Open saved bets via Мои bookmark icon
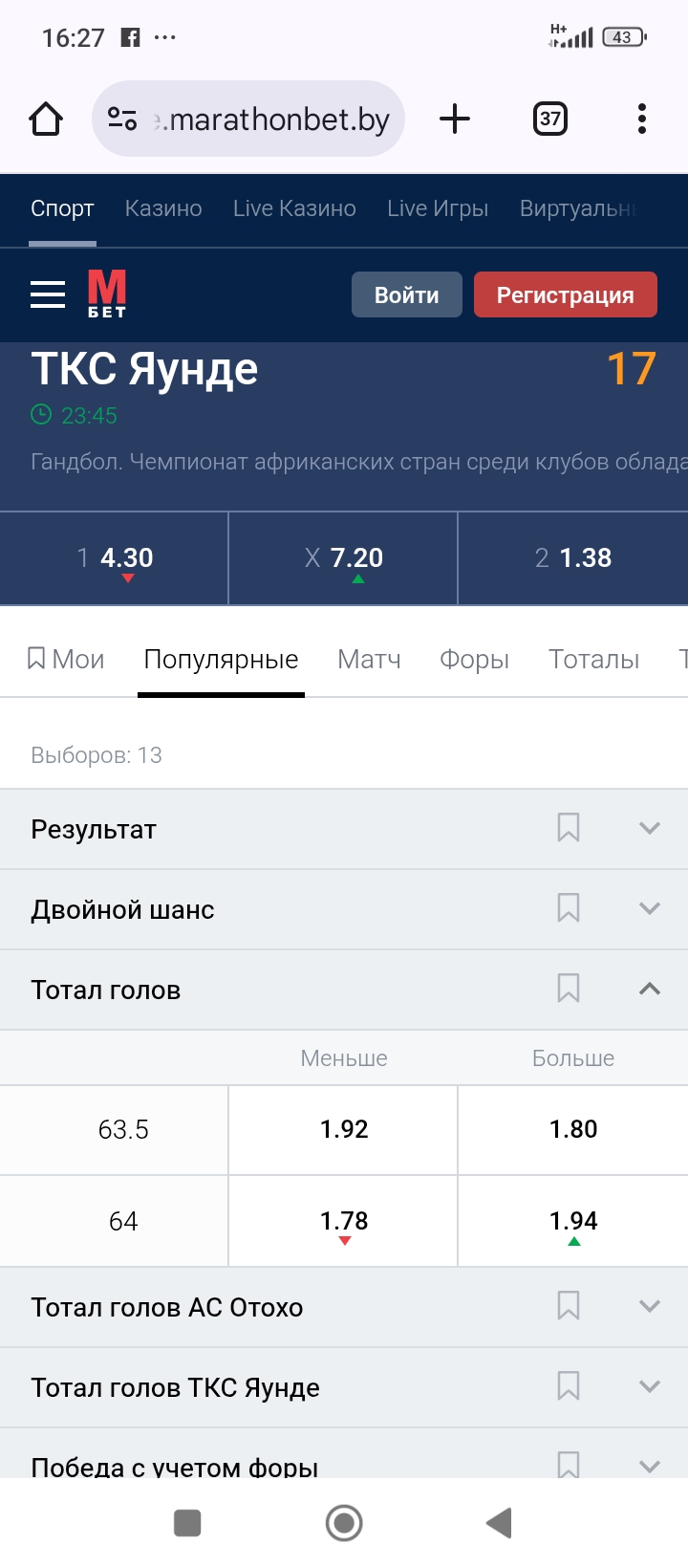The image size is (688, 1568). click(36, 658)
